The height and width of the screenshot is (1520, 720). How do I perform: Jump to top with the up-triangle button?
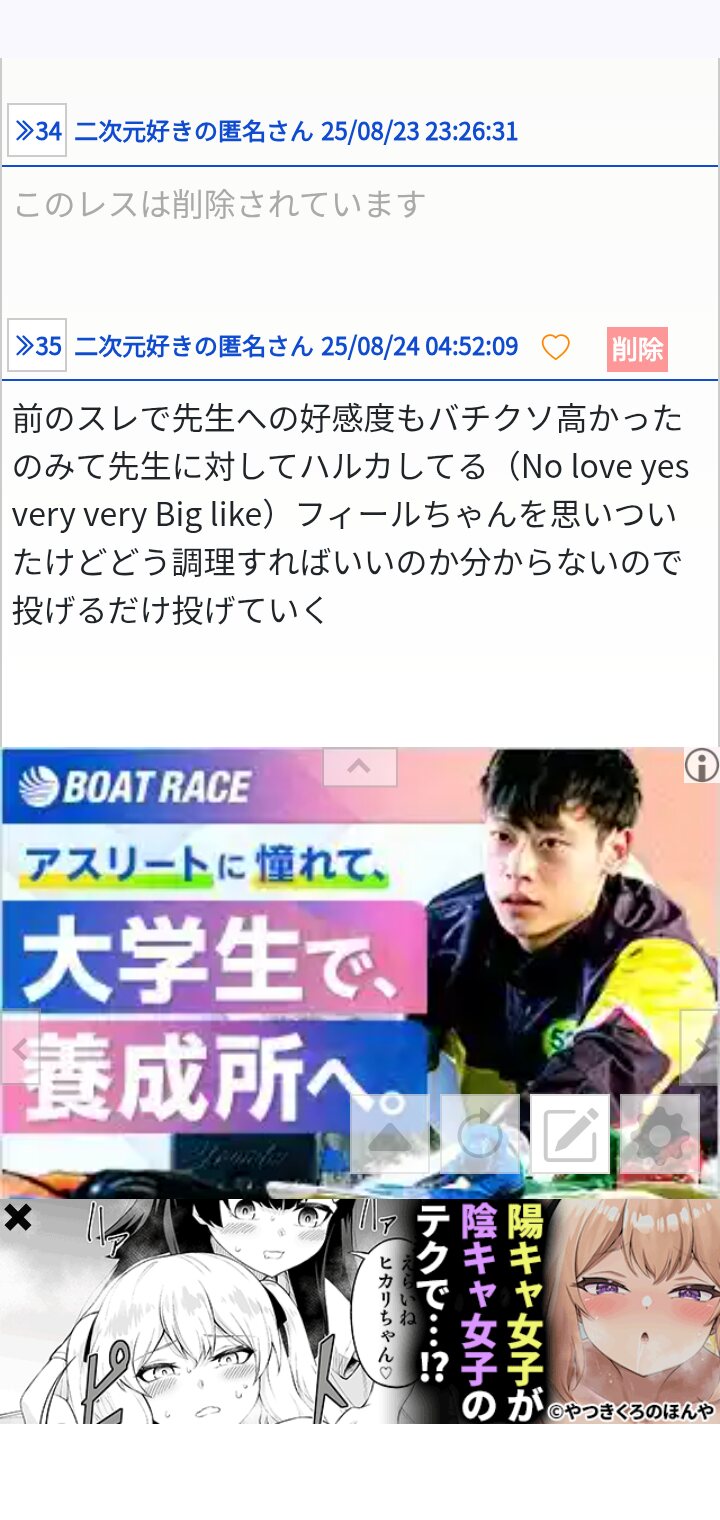click(390, 1134)
